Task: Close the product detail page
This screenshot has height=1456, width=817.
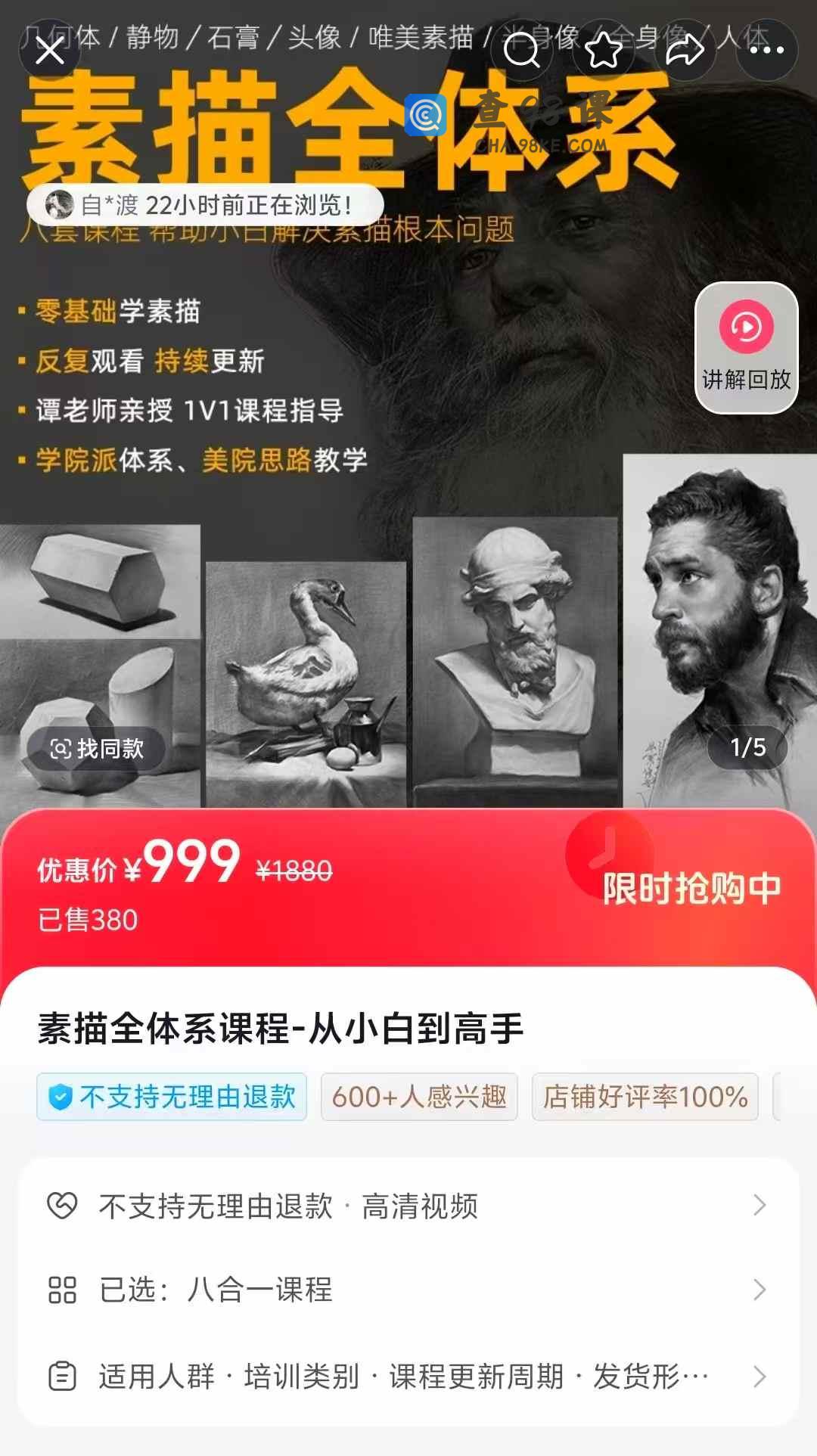Action: (x=50, y=51)
